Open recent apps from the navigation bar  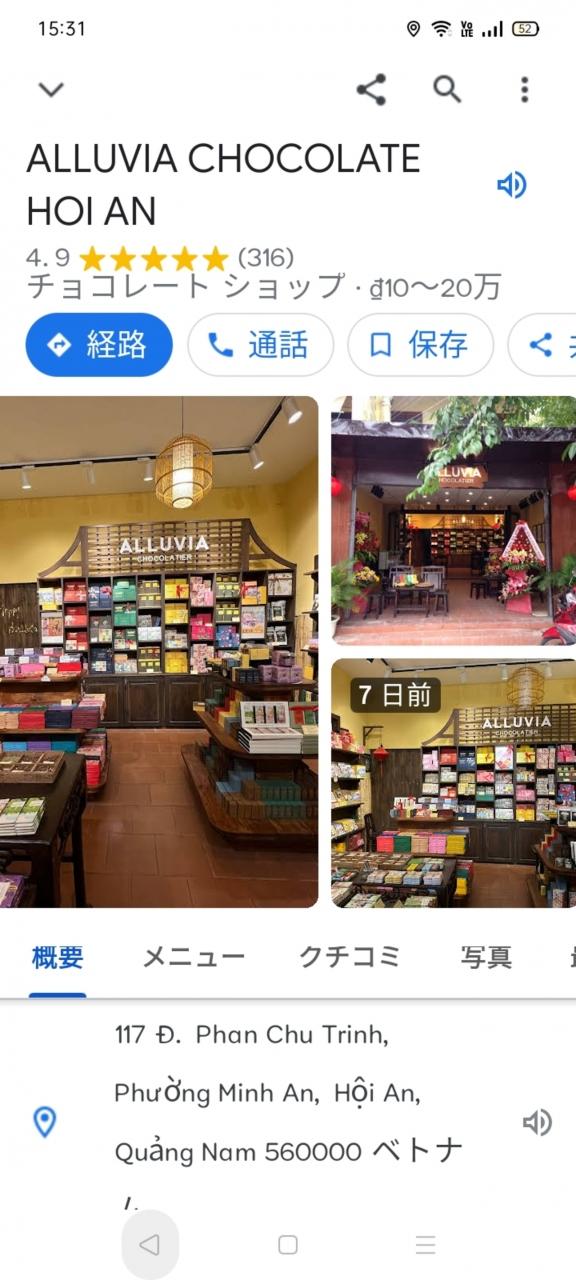pos(426,1245)
